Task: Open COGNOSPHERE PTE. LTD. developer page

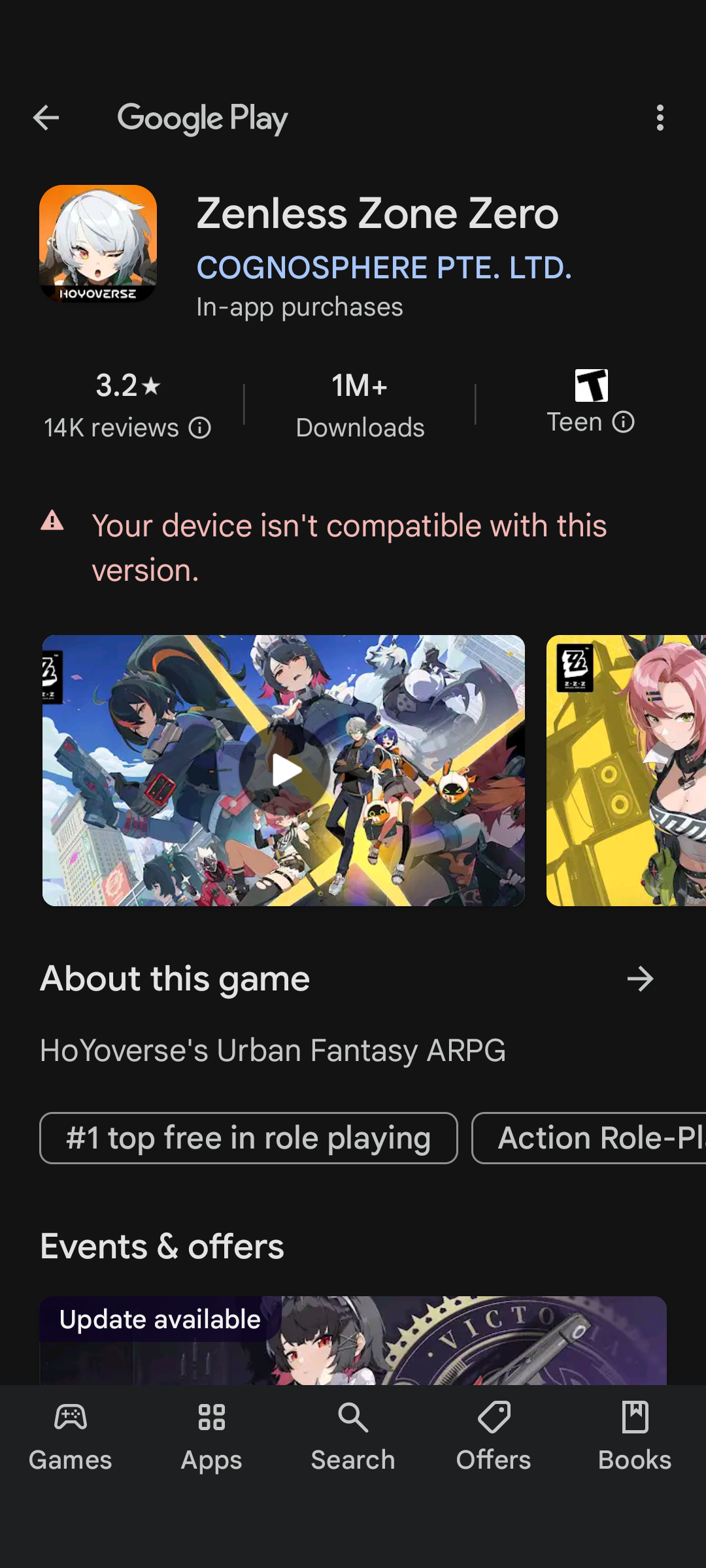Action: (384, 268)
